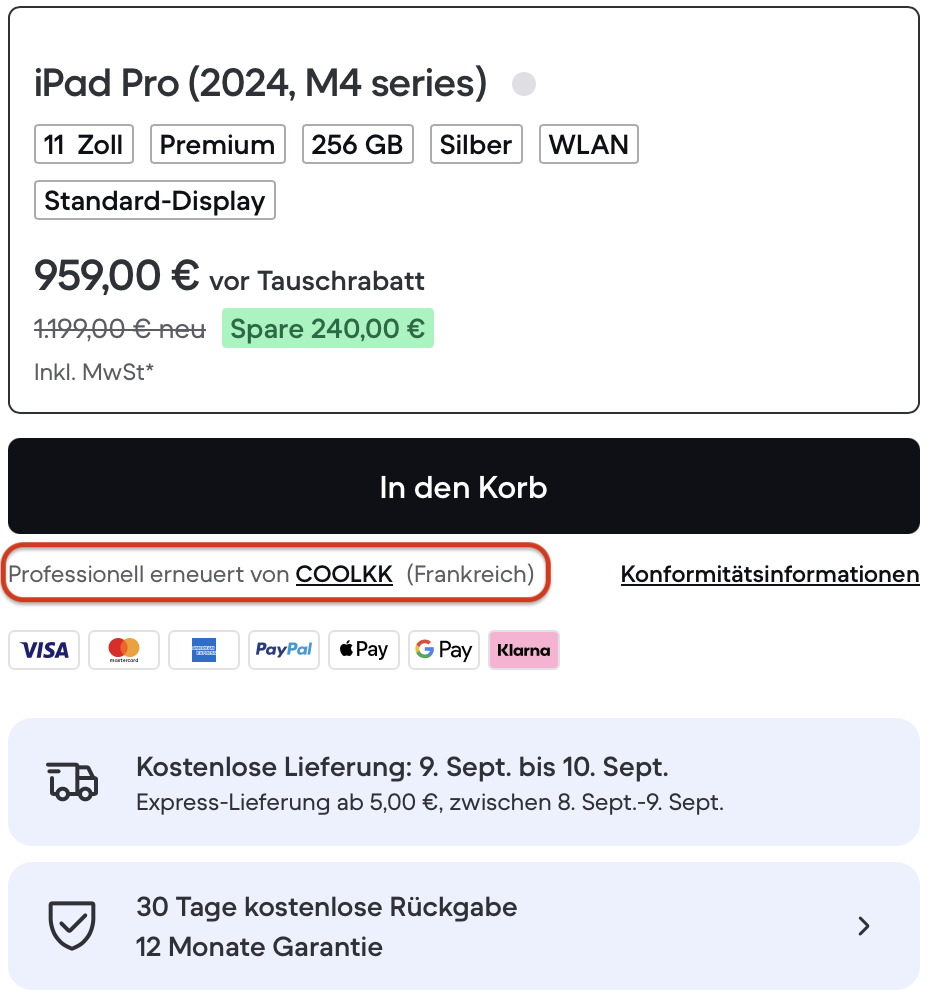Open the Konformitätsinformationen link
The width and height of the screenshot is (928, 996).
point(769,575)
